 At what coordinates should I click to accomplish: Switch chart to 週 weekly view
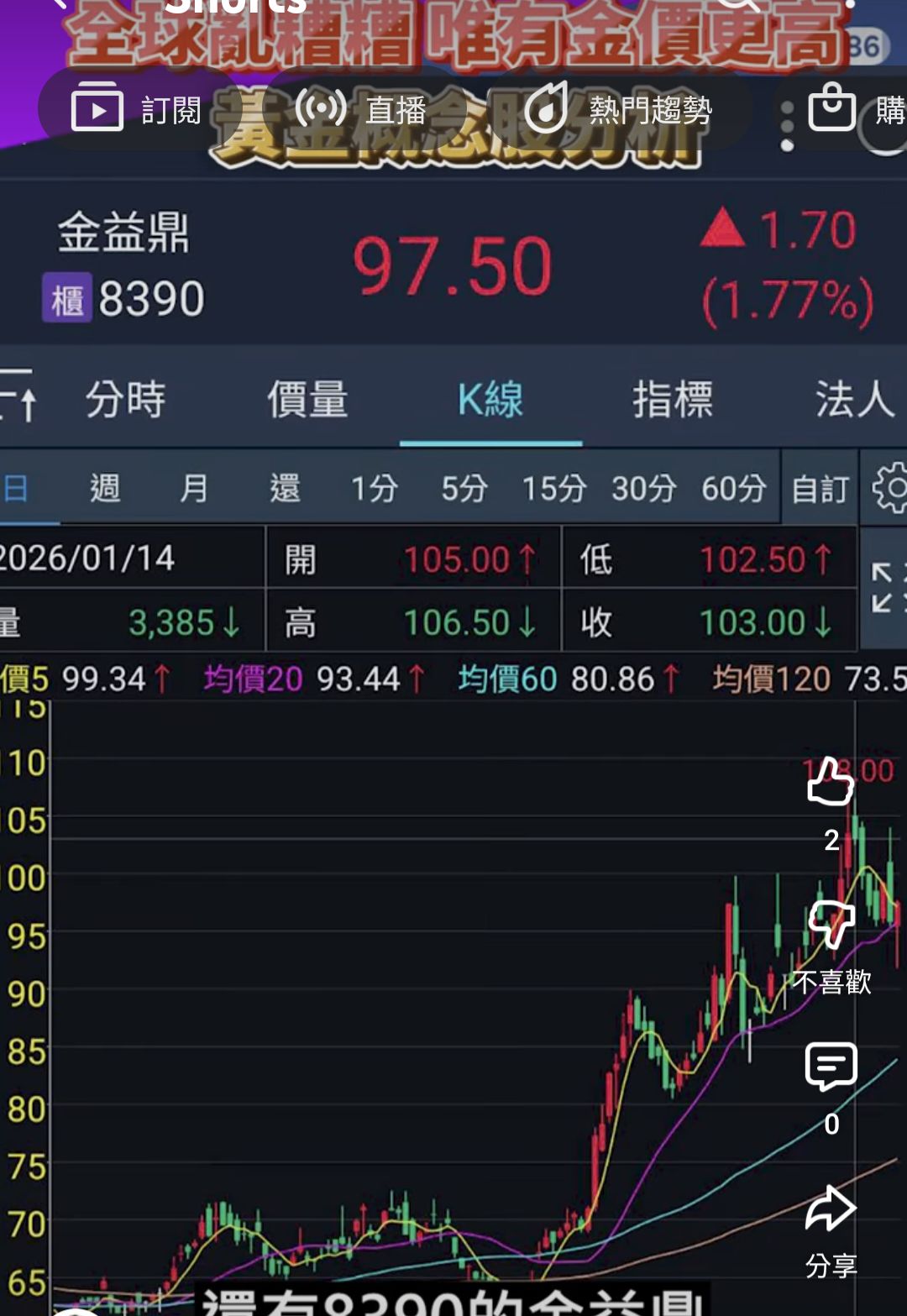click(103, 487)
